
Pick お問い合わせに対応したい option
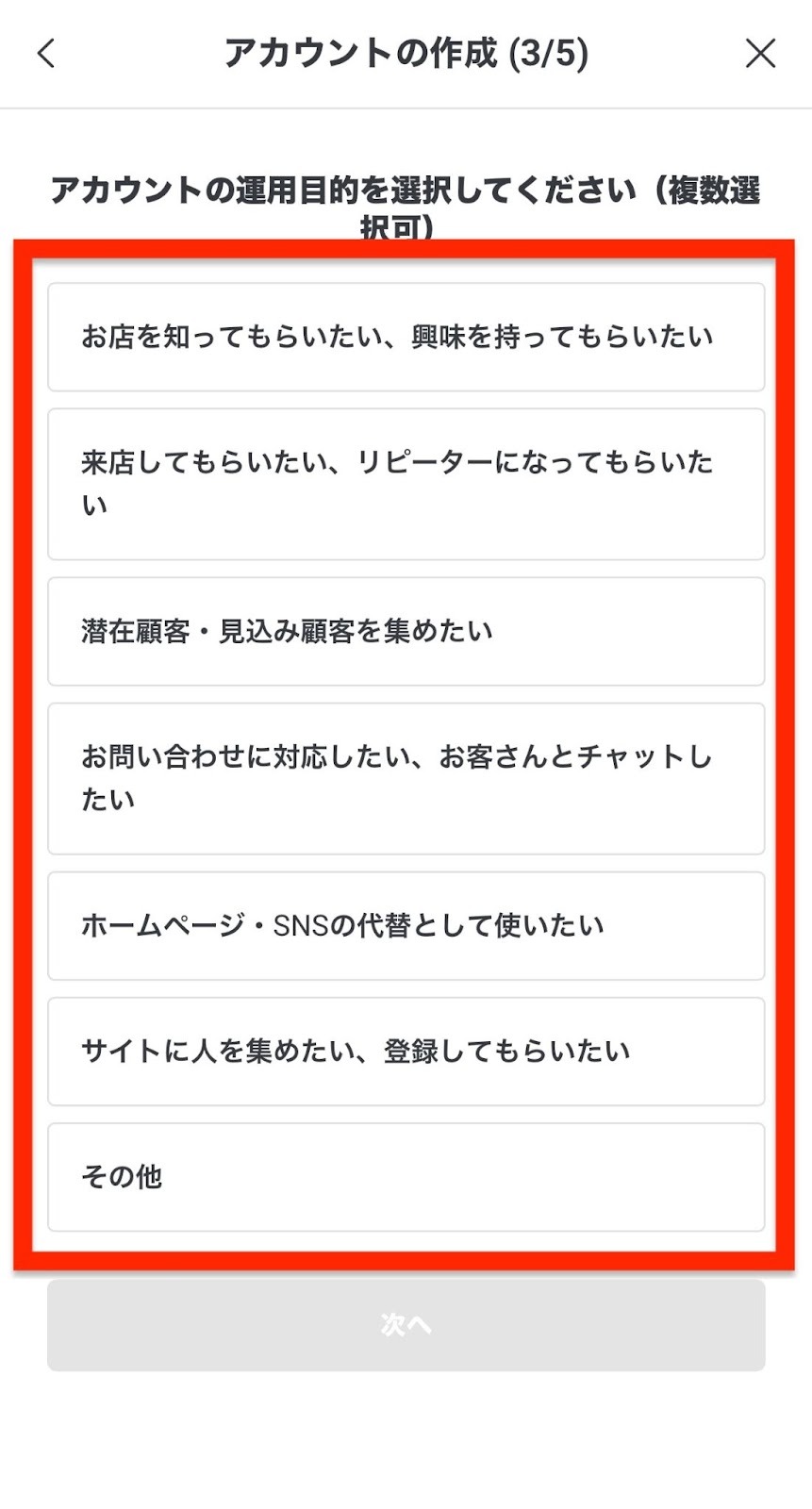pyautogui.click(x=406, y=778)
